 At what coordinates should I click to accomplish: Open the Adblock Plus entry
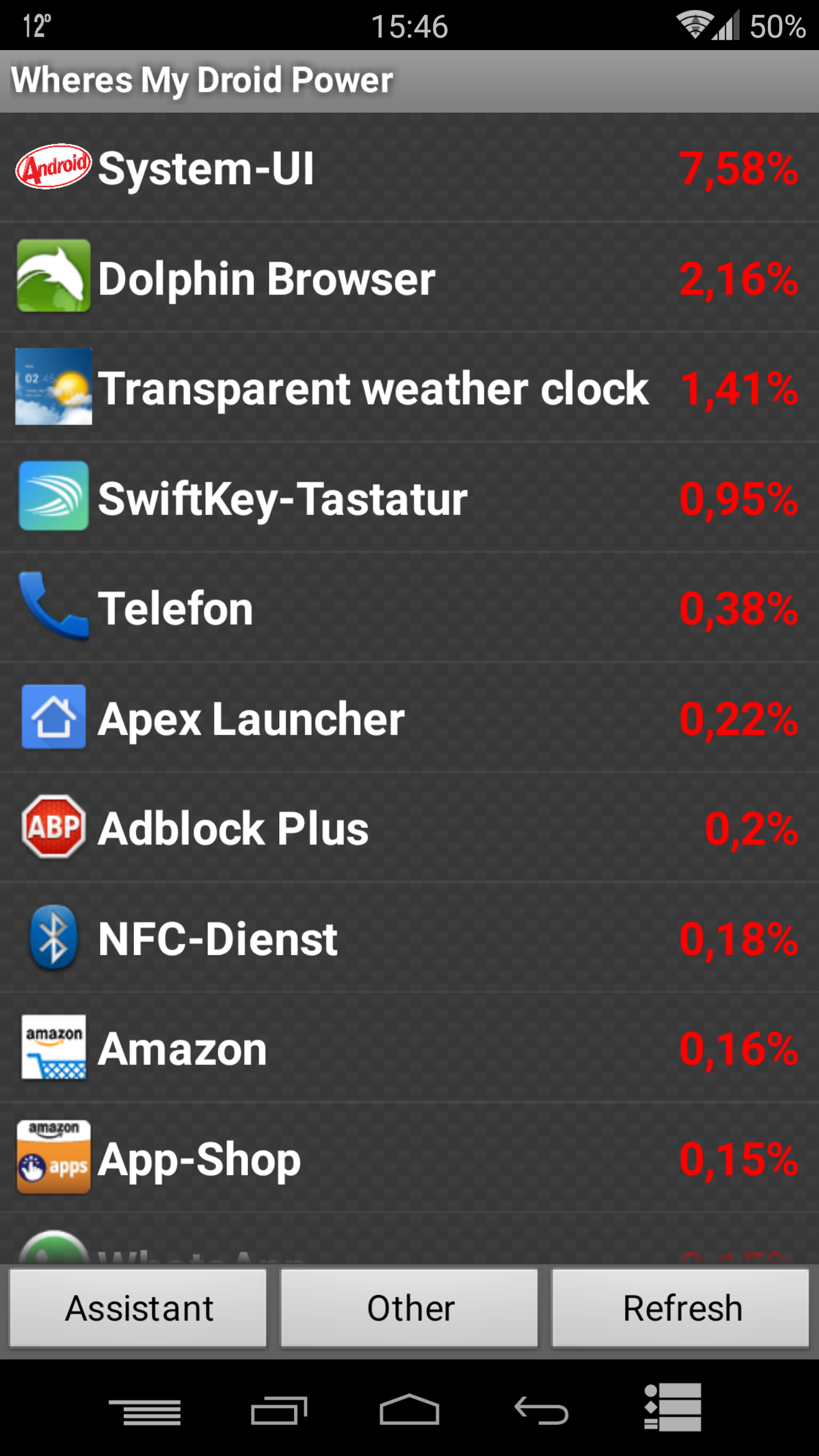tap(409, 827)
